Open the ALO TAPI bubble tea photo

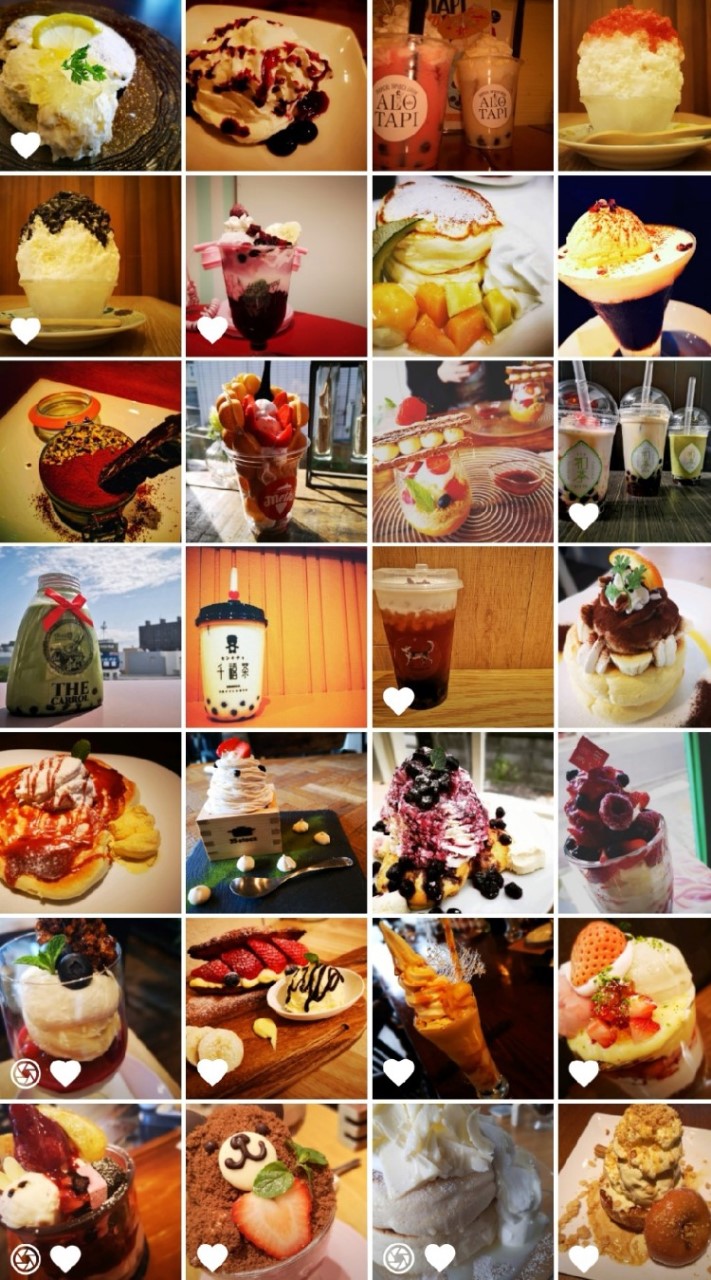point(462,85)
